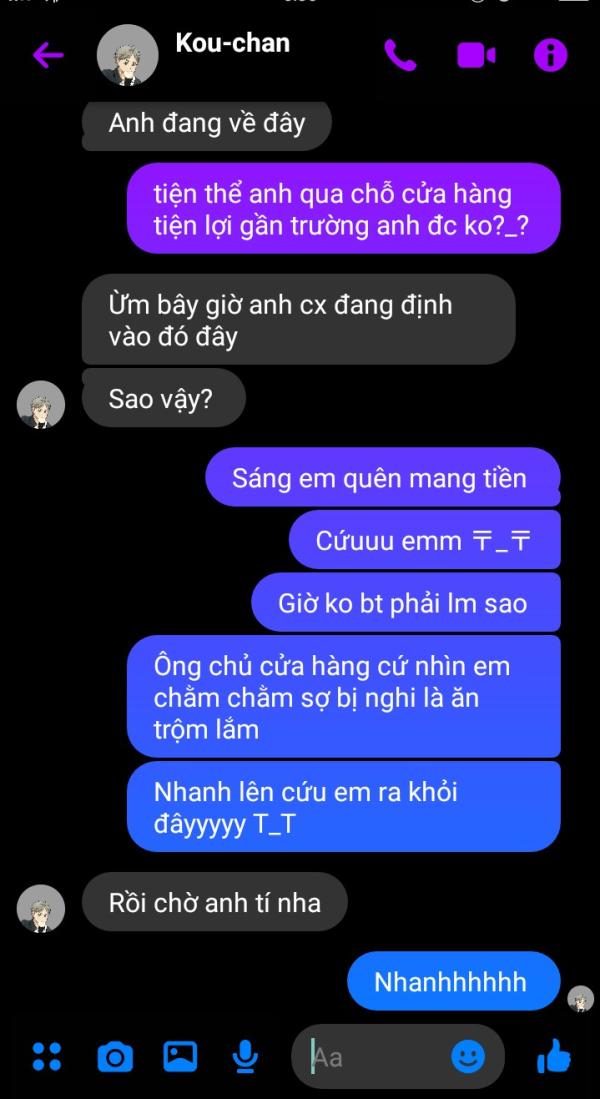
Task: Open conversation info for Kou-chan
Action: point(550,56)
